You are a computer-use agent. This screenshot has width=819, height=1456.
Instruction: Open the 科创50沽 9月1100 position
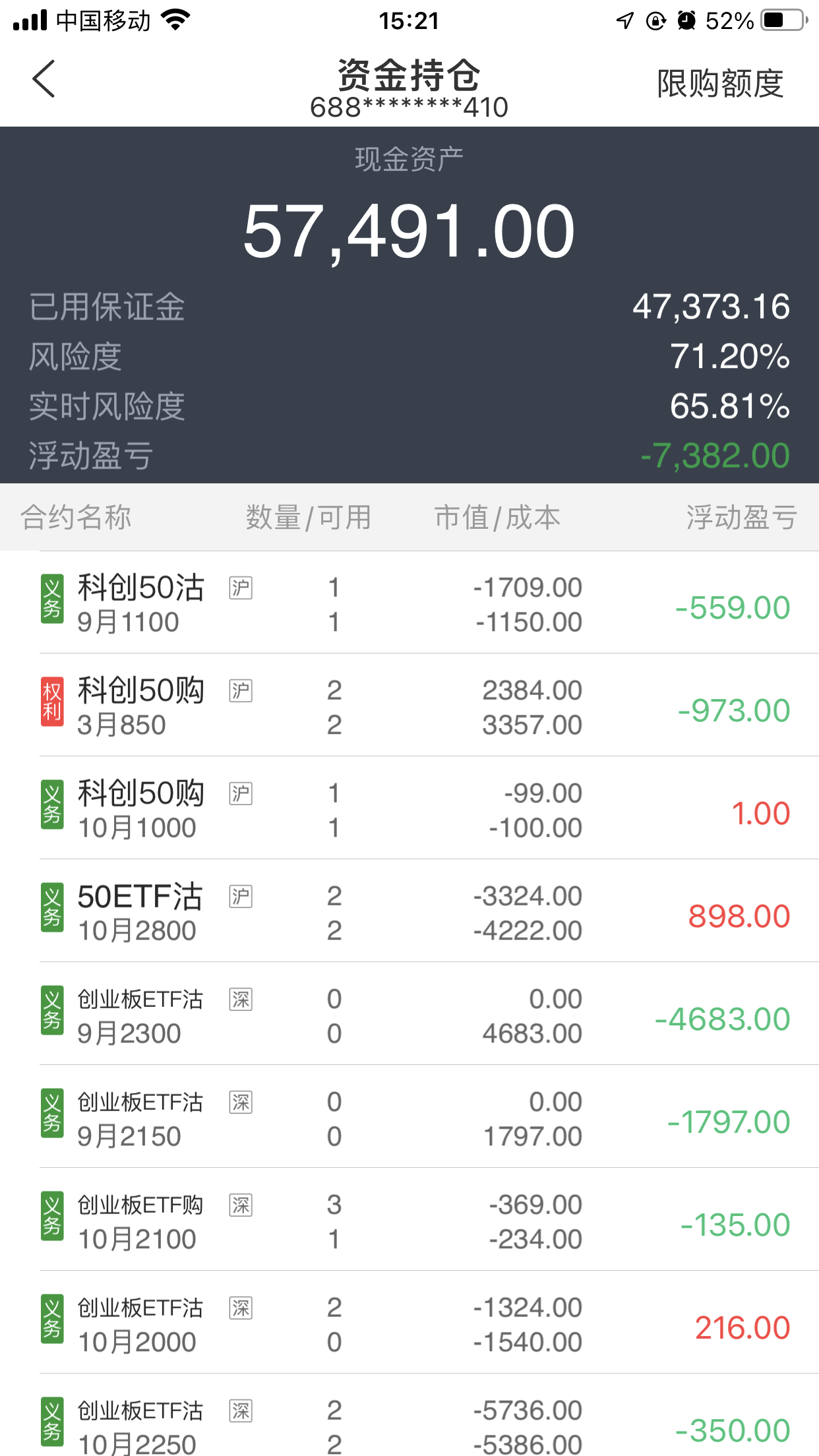(x=409, y=603)
